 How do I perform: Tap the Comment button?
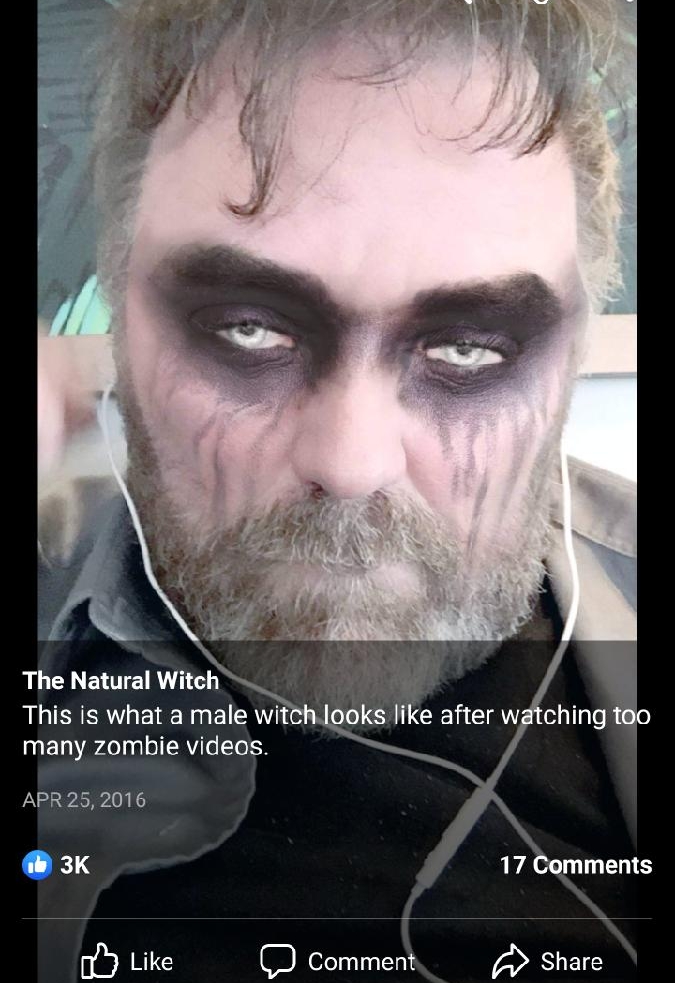(x=338, y=961)
